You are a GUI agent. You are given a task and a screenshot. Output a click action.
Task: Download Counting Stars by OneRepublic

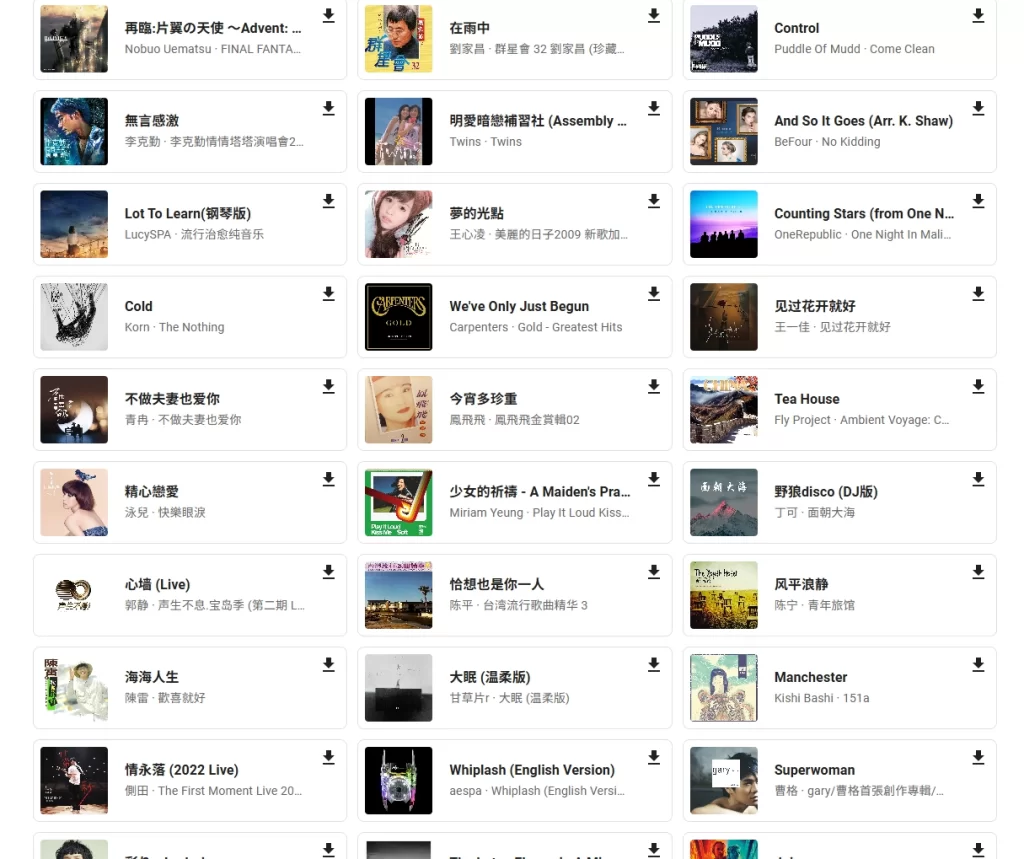(978, 201)
